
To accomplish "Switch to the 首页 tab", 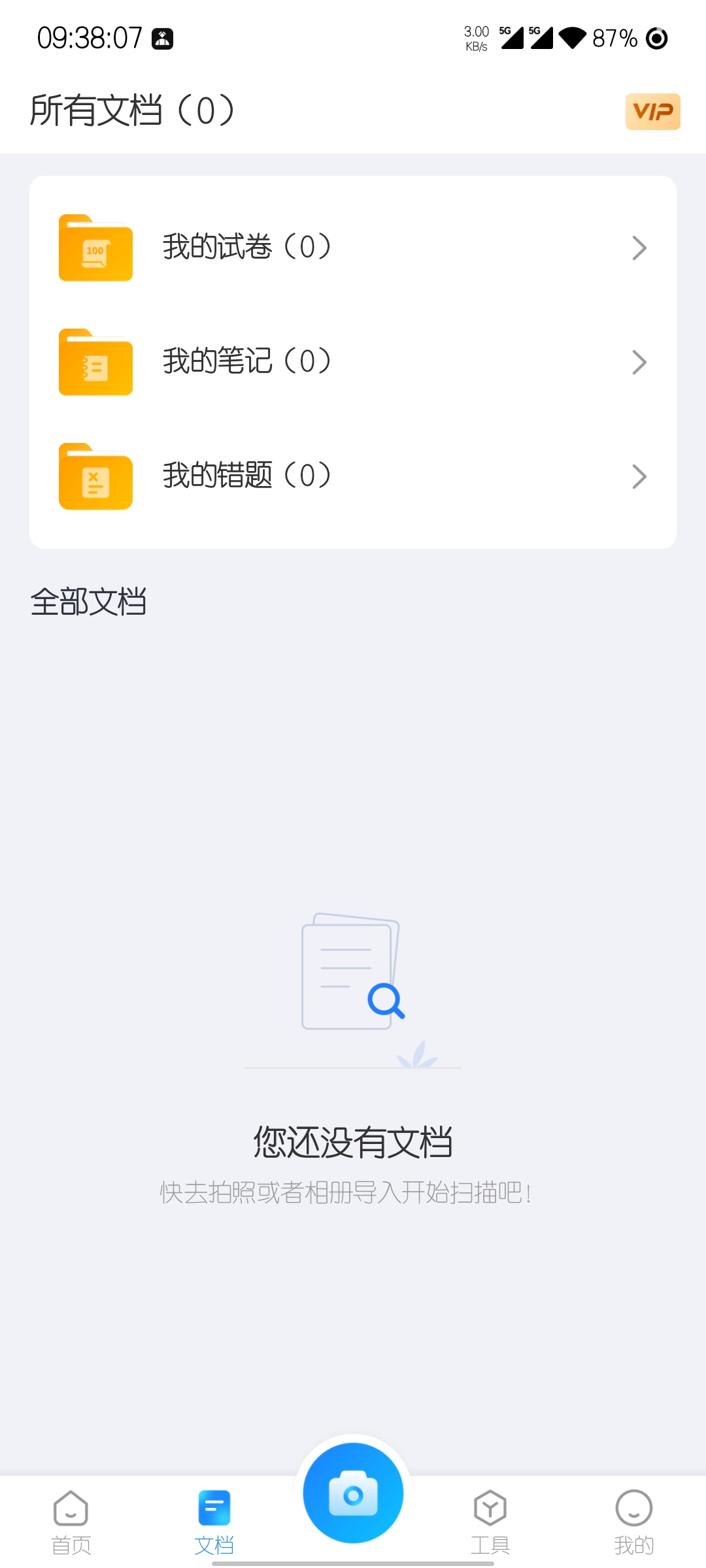I will click(71, 1522).
